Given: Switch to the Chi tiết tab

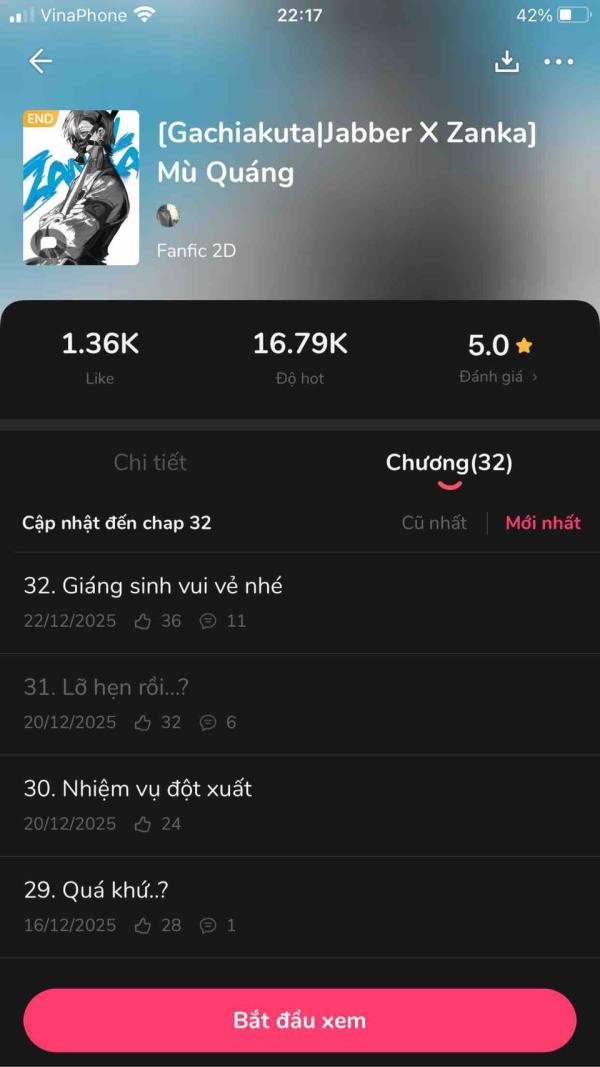Looking at the screenshot, I should pyautogui.click(x=150, y=463).
